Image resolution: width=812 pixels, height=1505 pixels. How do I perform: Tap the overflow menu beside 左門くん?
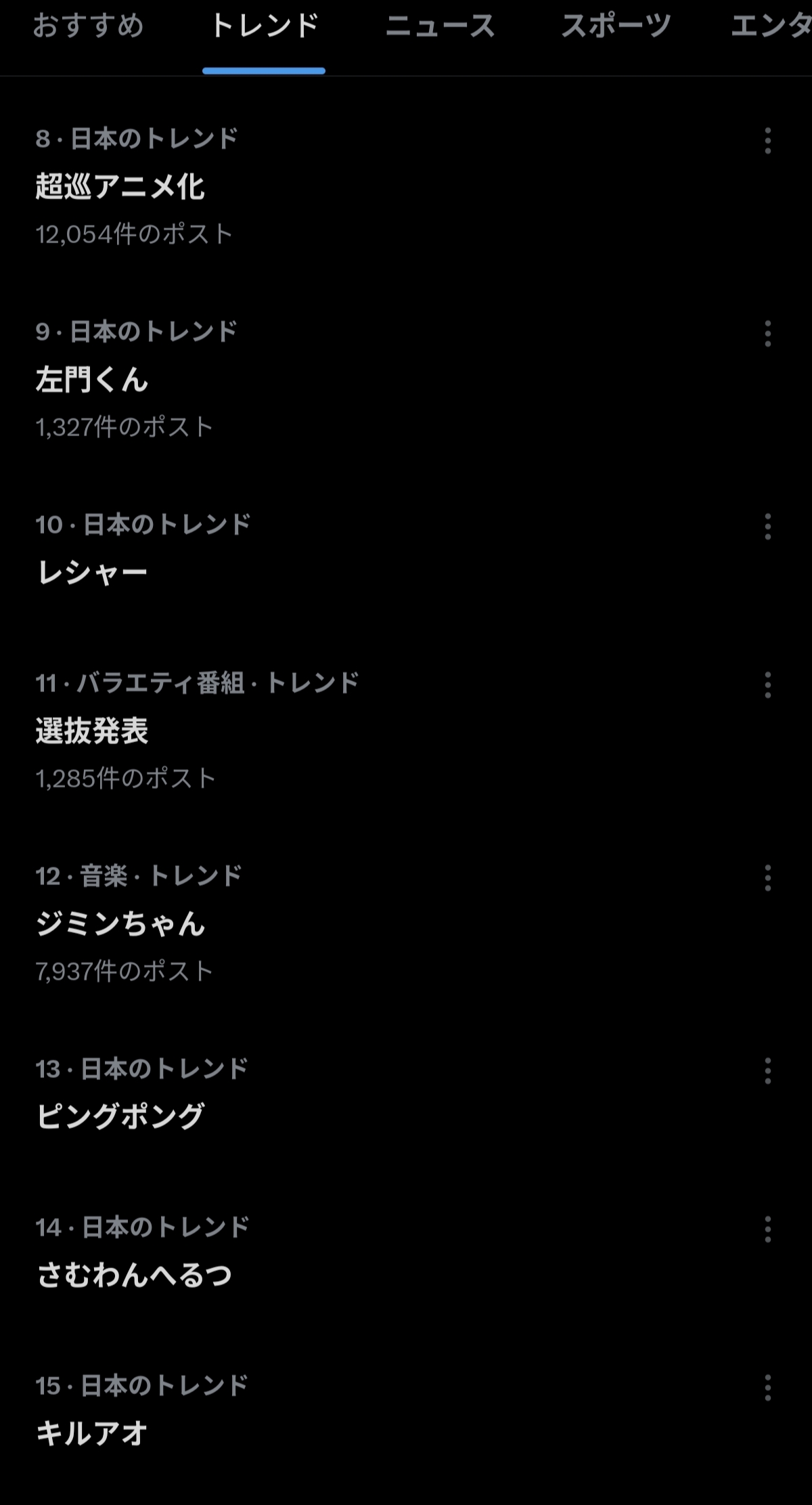(x=767, y=334)
